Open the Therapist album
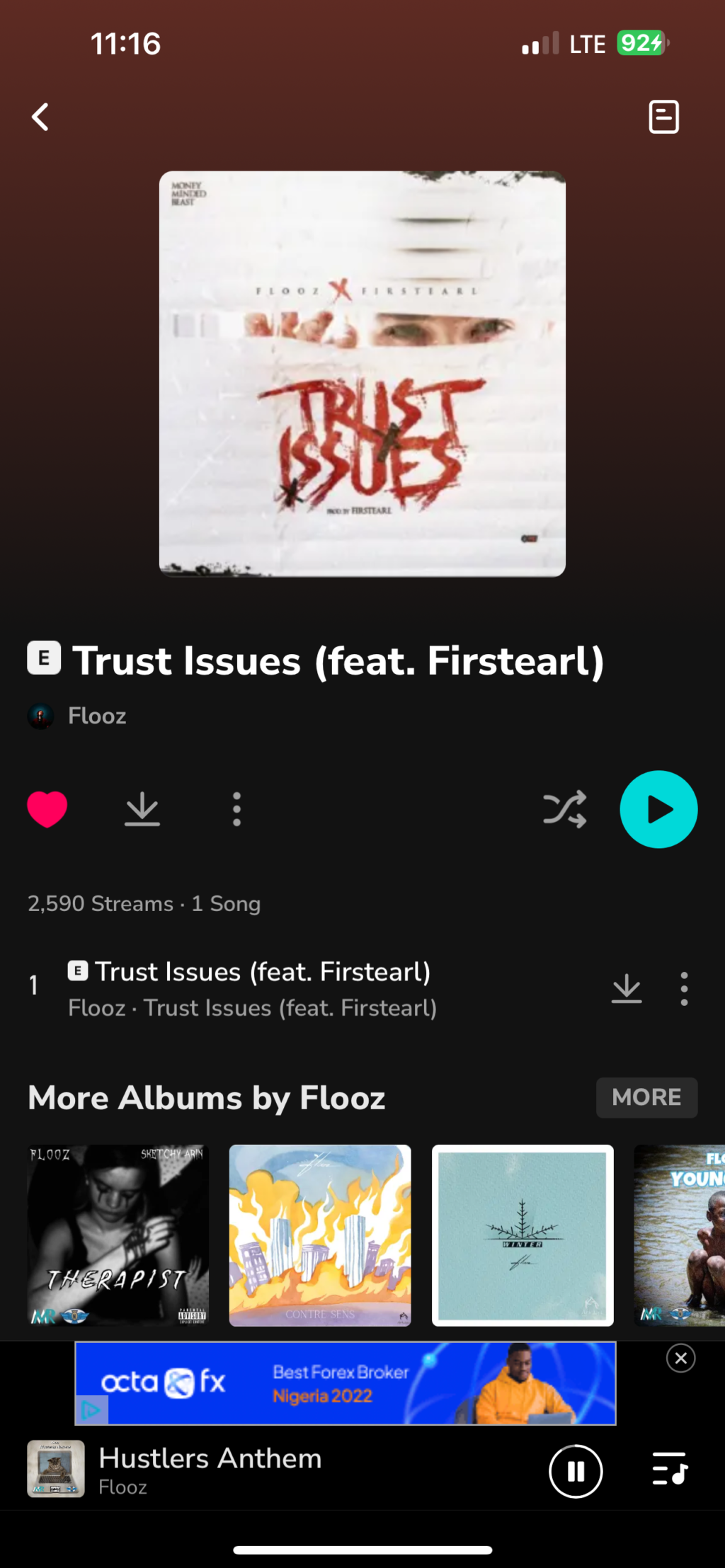This screenshot has width=725, height=1568. (x=118, y=1235)
